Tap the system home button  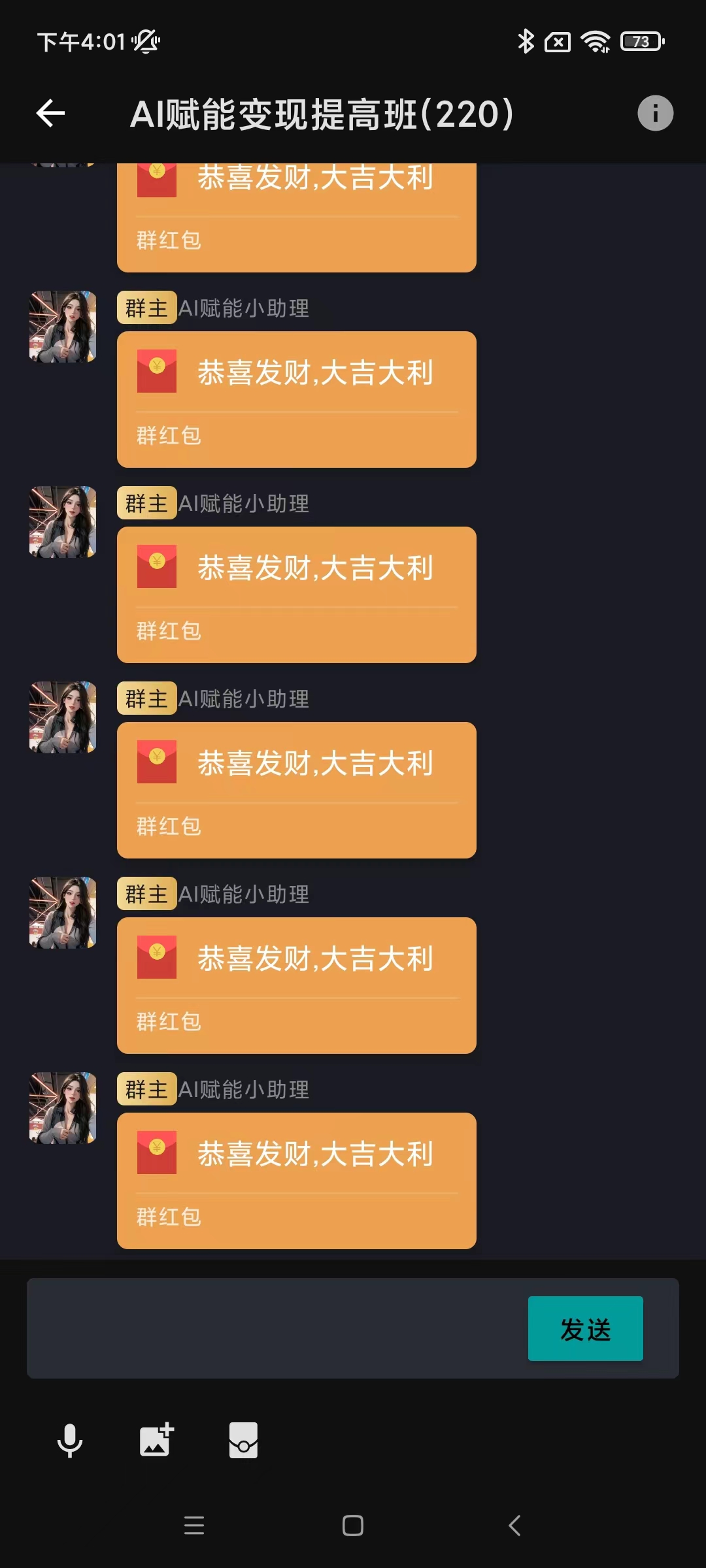353,1526
